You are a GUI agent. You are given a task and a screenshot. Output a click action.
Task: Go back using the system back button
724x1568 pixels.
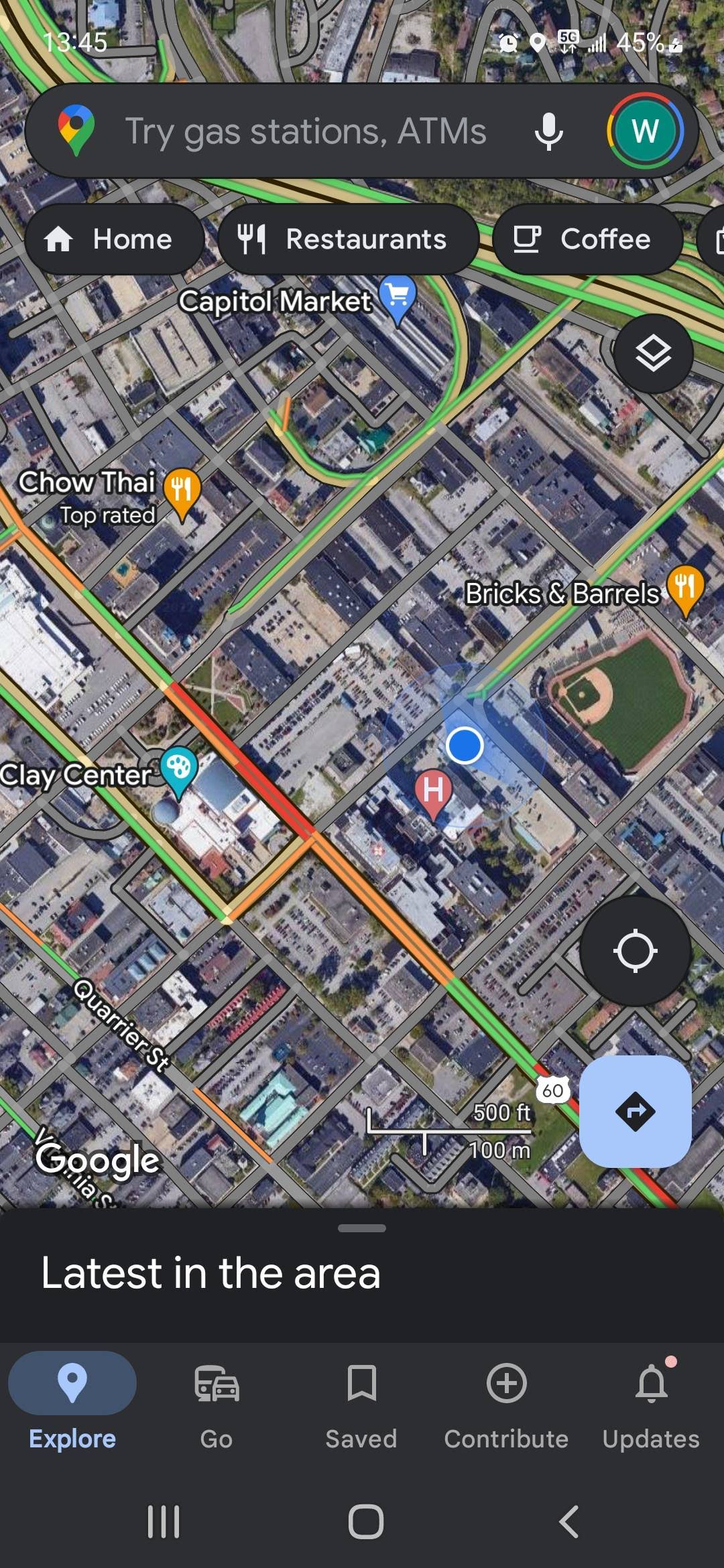(x=568, y=1521)
